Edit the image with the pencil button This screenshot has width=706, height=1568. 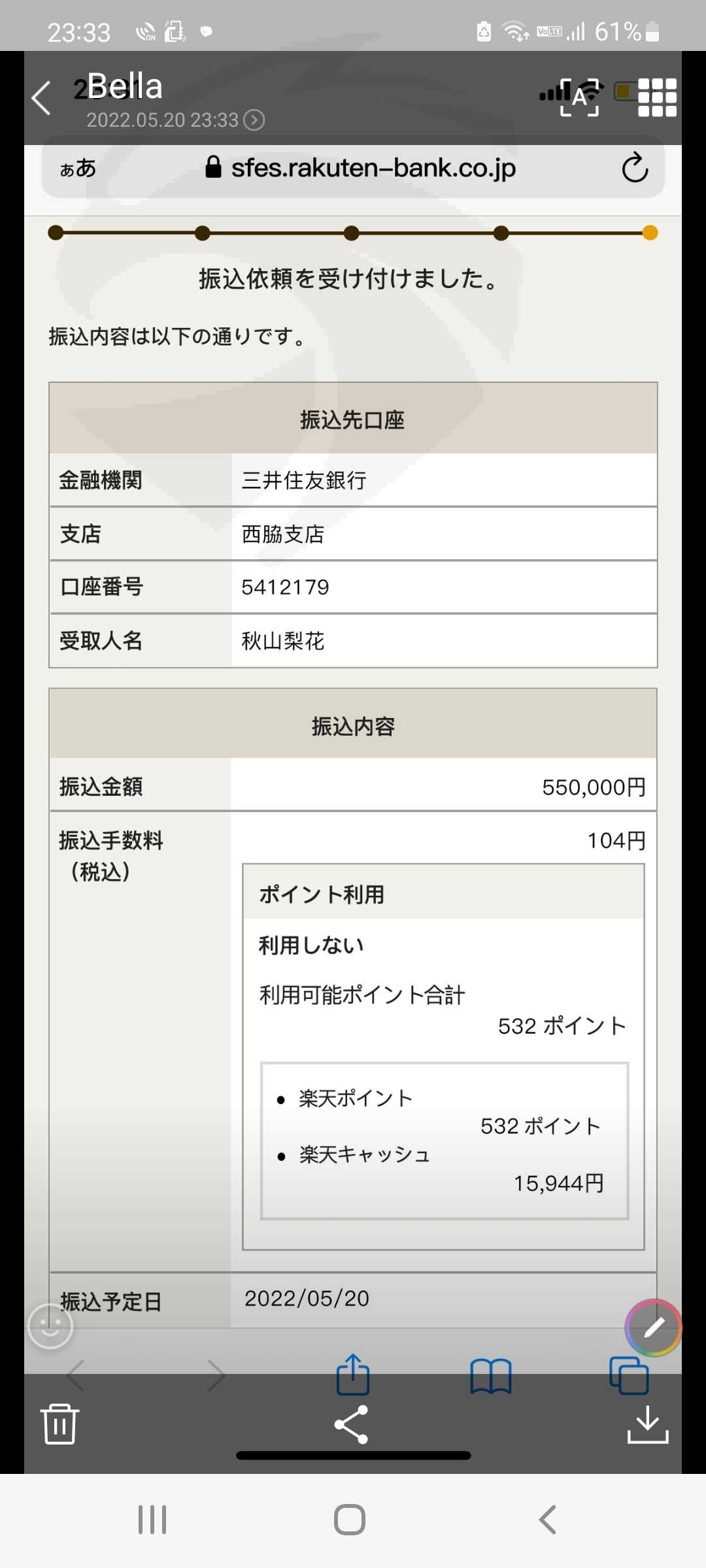[653, 1327]
